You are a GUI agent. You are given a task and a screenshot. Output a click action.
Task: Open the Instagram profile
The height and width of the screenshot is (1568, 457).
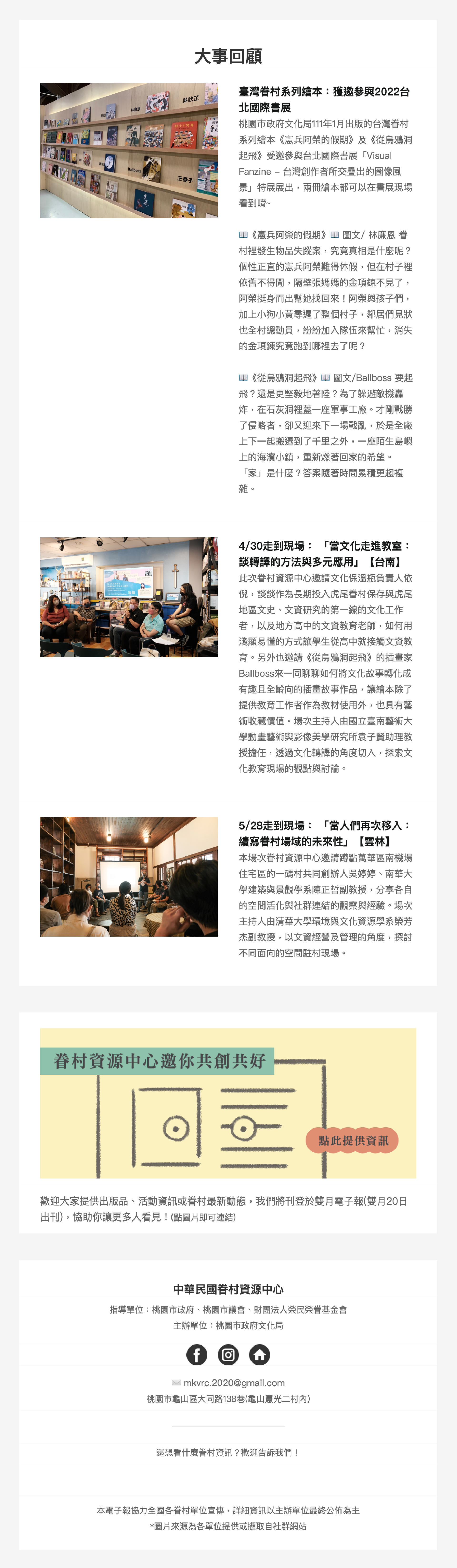click(228, 1354)
